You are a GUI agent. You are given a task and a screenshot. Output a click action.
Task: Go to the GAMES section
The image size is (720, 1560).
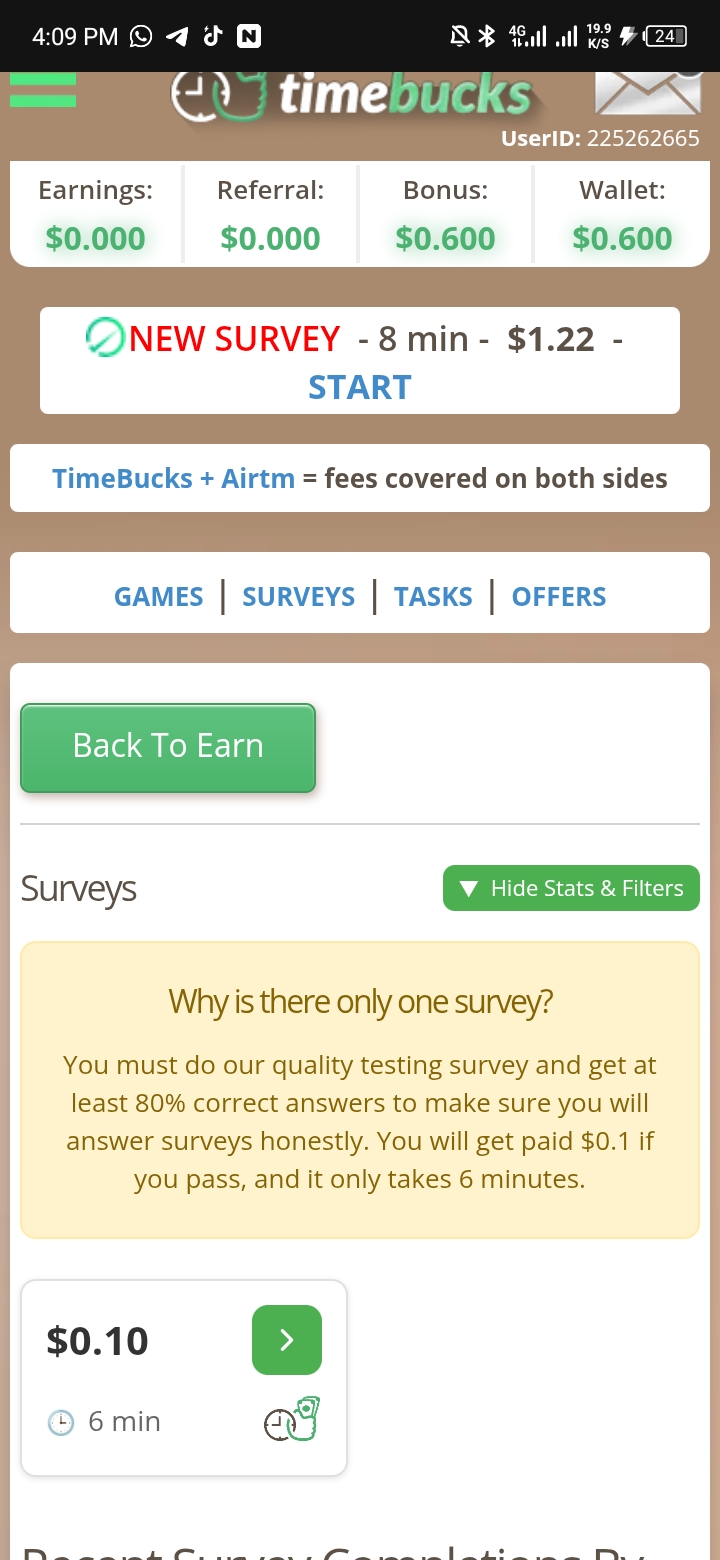click(x=158, y=597)
